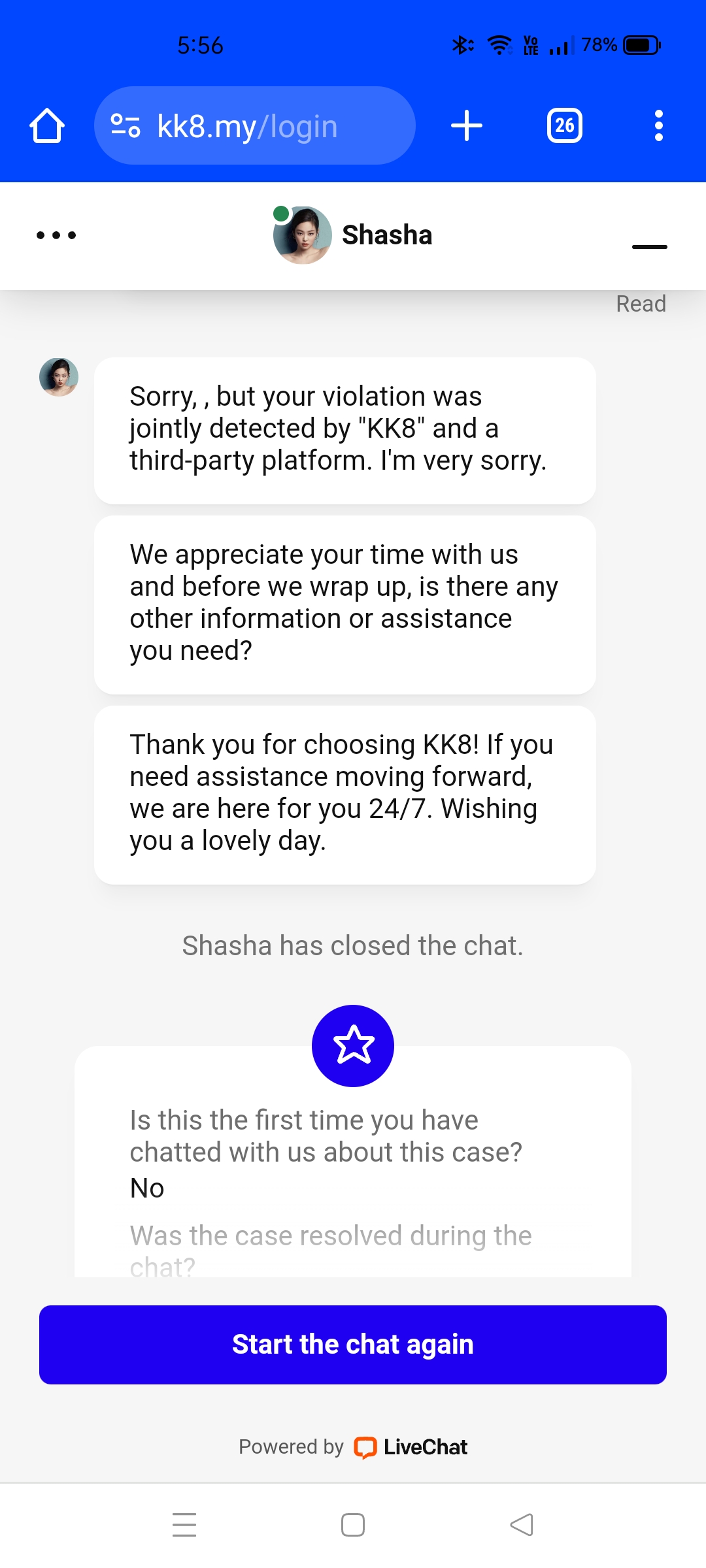Open a new browser tab

click(x=467, y=125)
